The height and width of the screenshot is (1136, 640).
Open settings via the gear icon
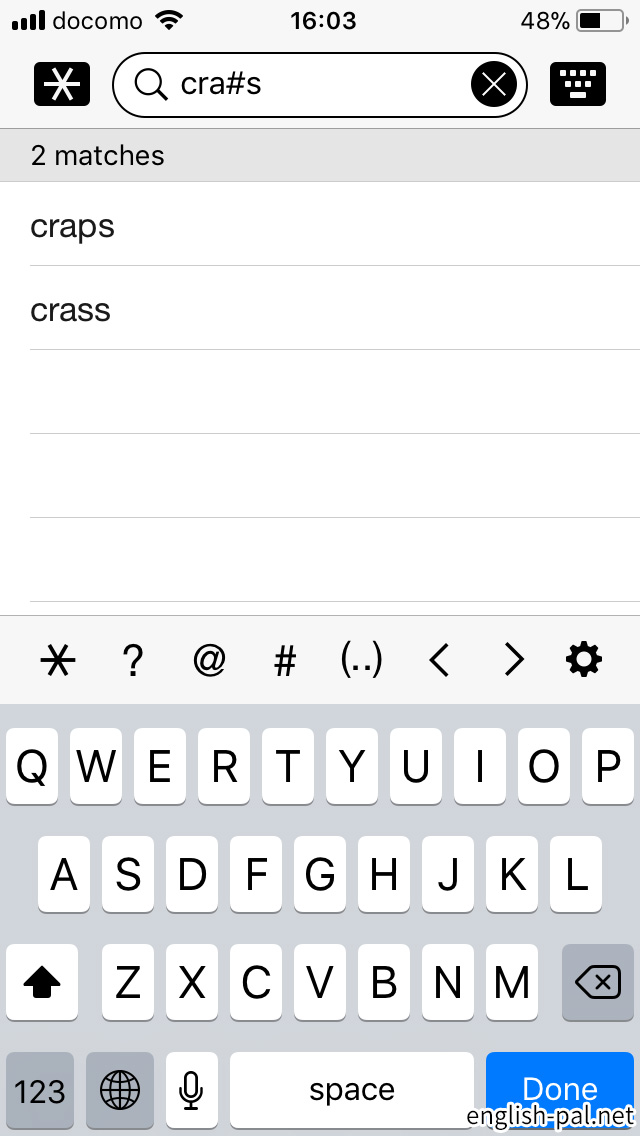pyautogui.click(x=583, y=660)
